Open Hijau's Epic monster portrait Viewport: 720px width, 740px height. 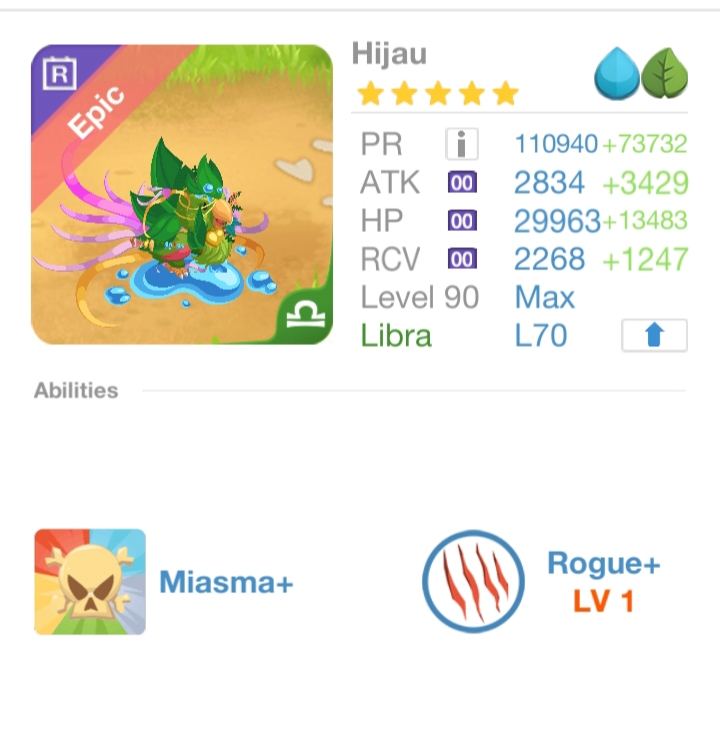pyautogui.click(x=182, y=194)
